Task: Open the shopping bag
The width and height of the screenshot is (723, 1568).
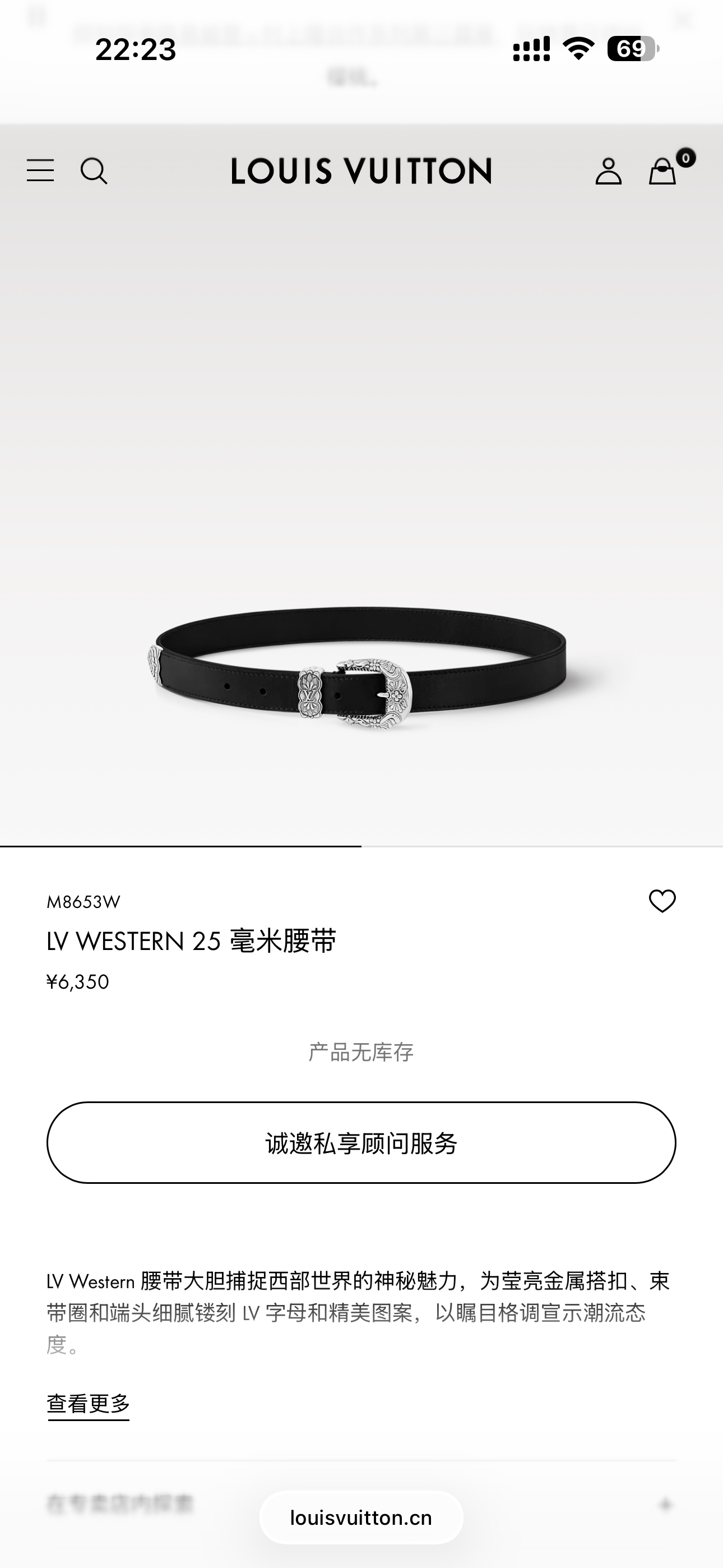Action: click(x=662, y=171)
